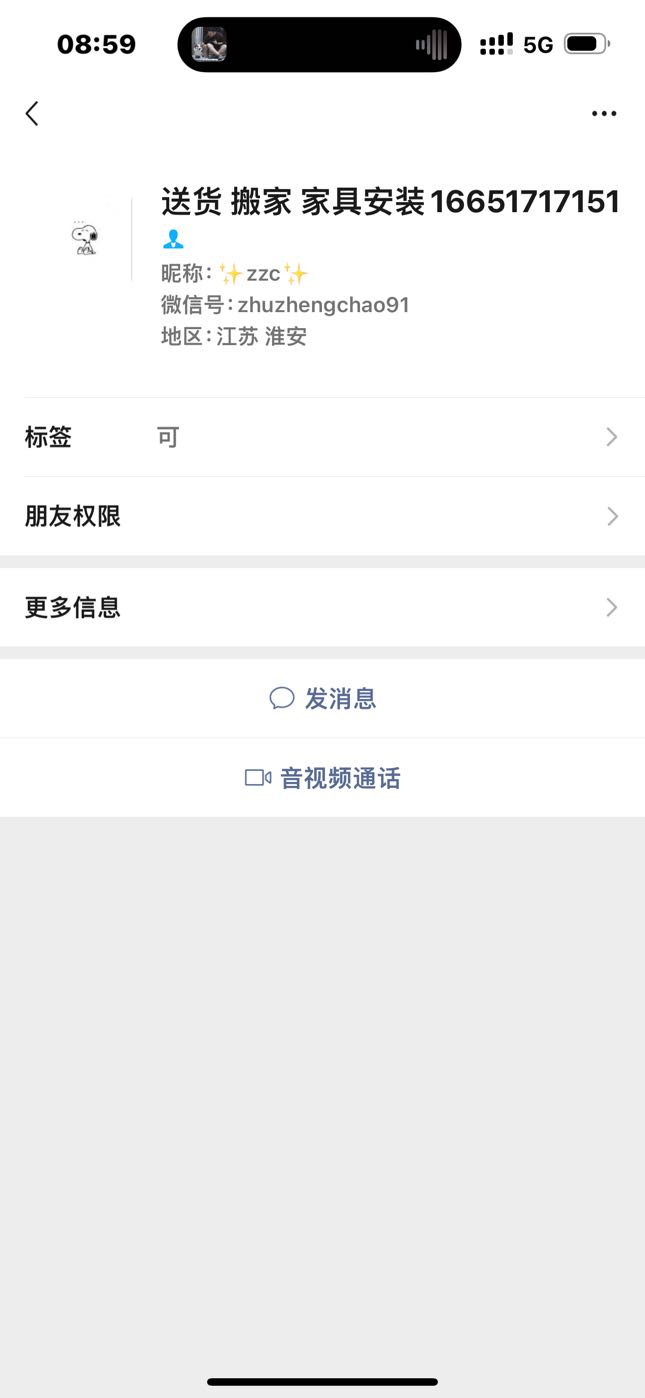Open the active call in Dynamic Island

click(x=319, y=45)
